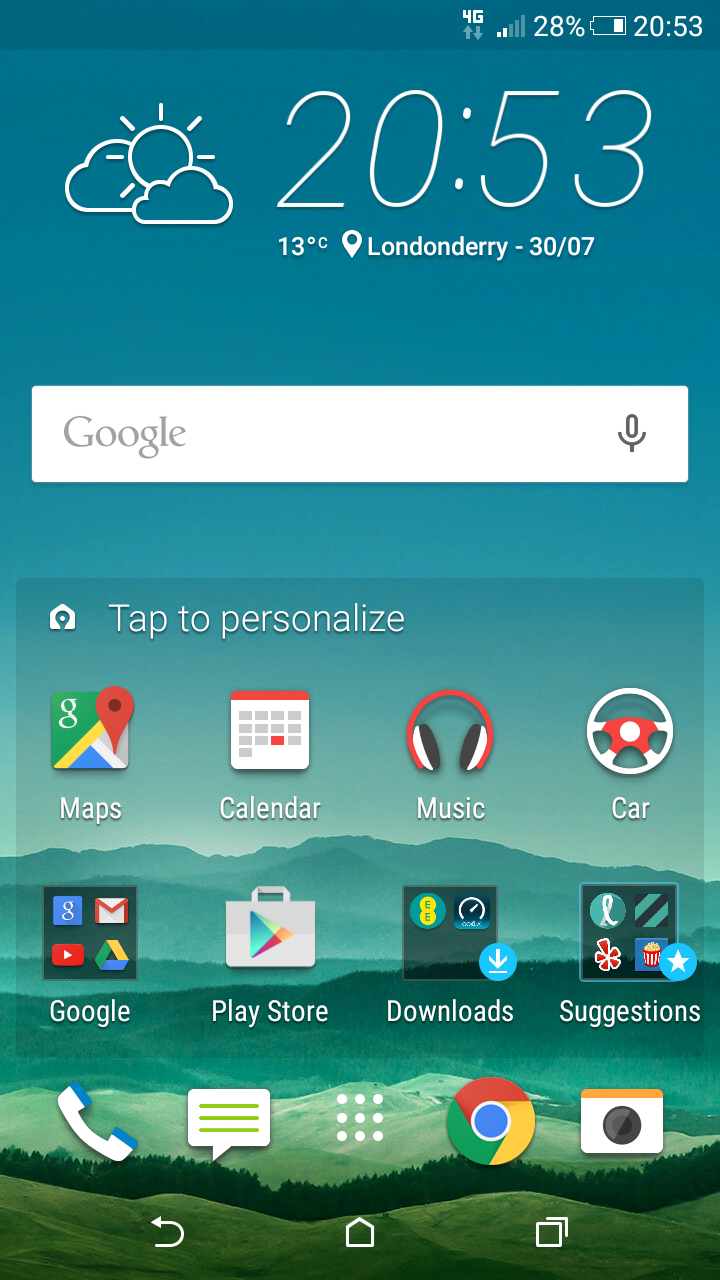Image resolution: width=720 pixels, height=1280 pixels.
Task: Open the Camera app in the dock
Action: point(622,1121)
